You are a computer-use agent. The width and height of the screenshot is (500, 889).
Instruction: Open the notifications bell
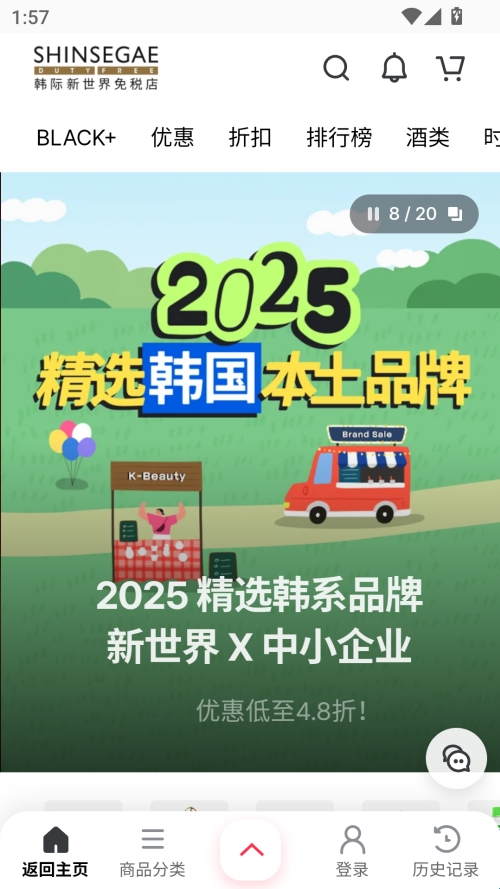(x=394, y=69)
